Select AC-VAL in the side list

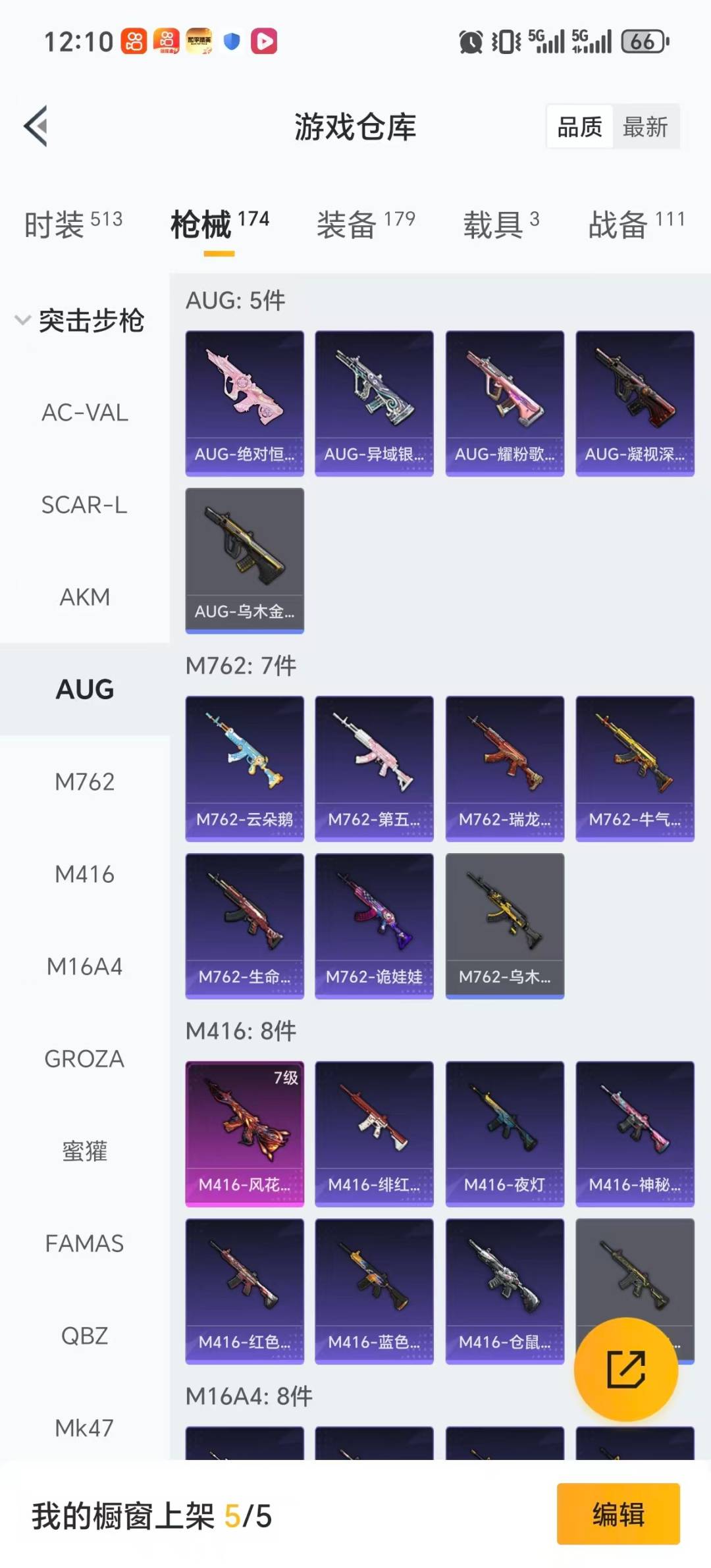point(85,413)
